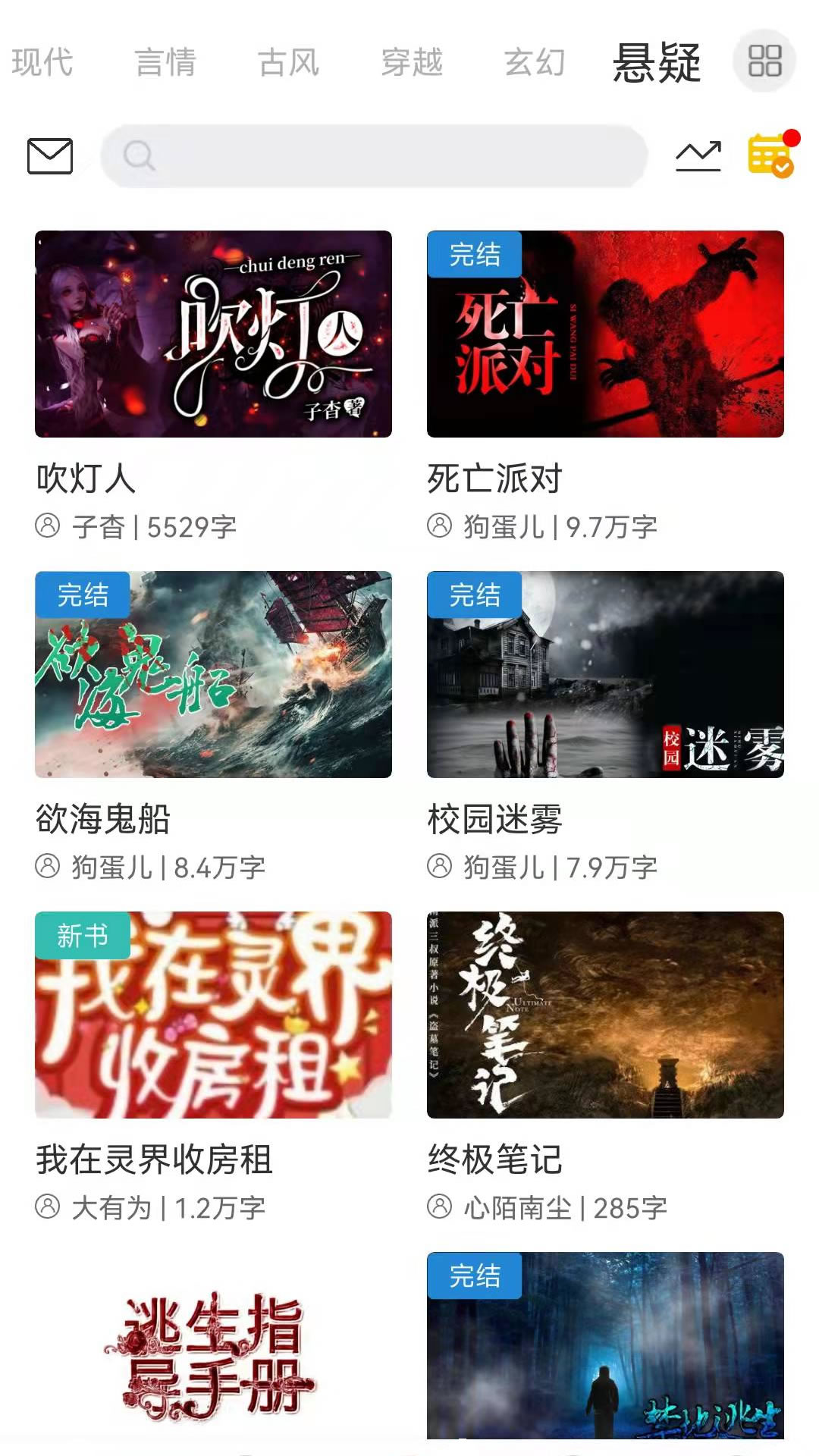Open the daily check-in calendar

click(770, 155)
